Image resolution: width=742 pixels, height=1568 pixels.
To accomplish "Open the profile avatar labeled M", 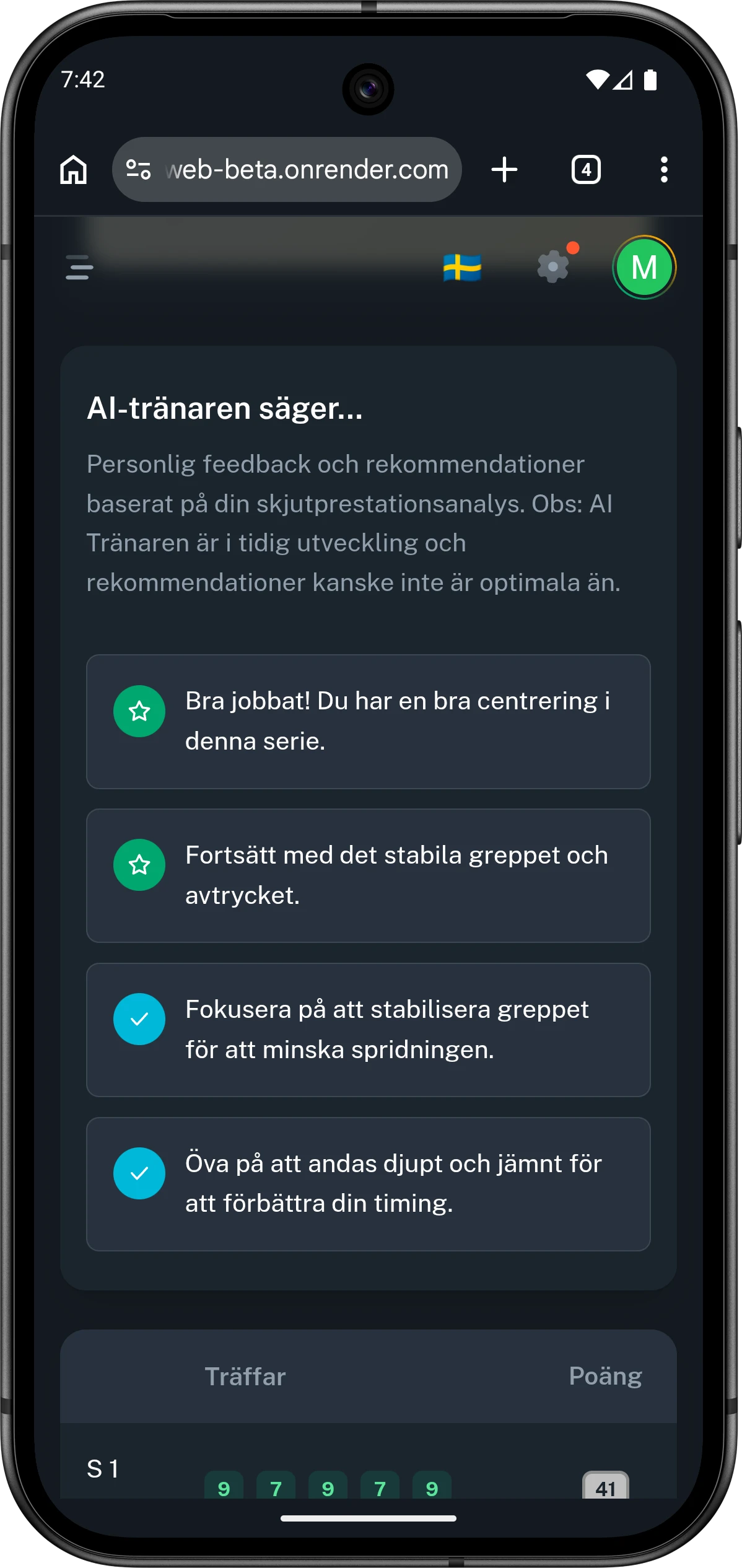I will 645,268.
